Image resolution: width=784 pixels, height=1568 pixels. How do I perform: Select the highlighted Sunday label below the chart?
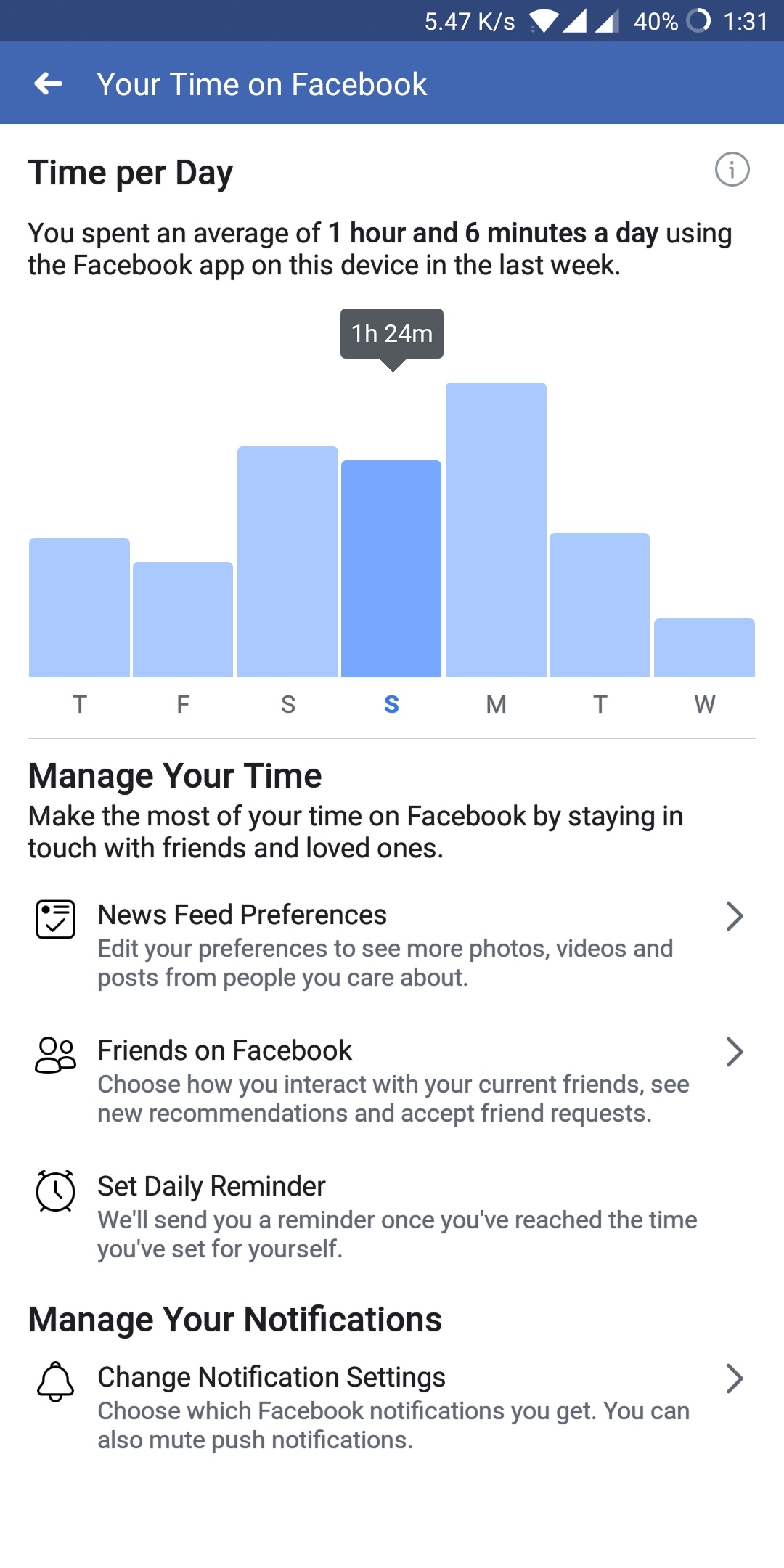pos(391,703)
